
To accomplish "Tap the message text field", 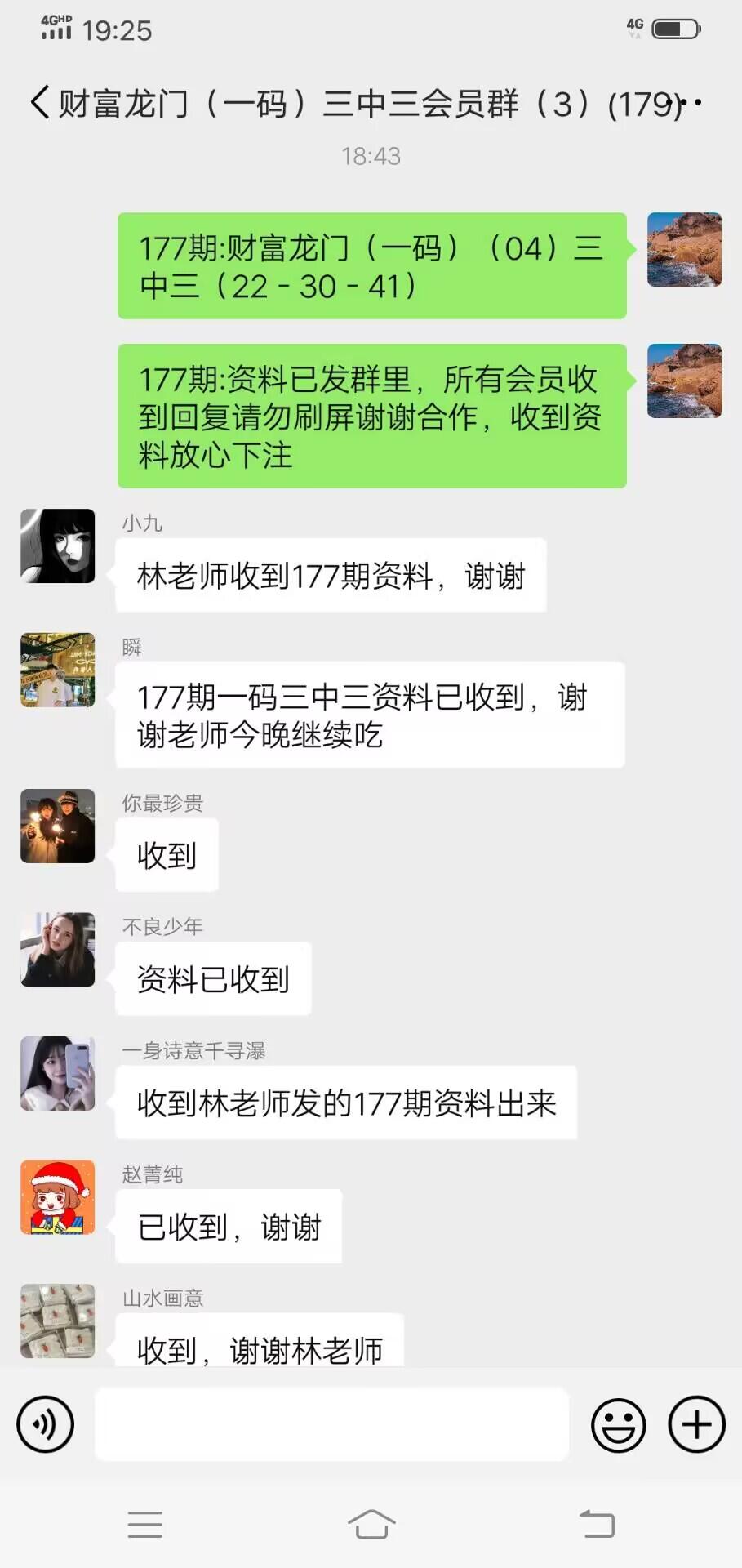I will [x=331, y=1423].
